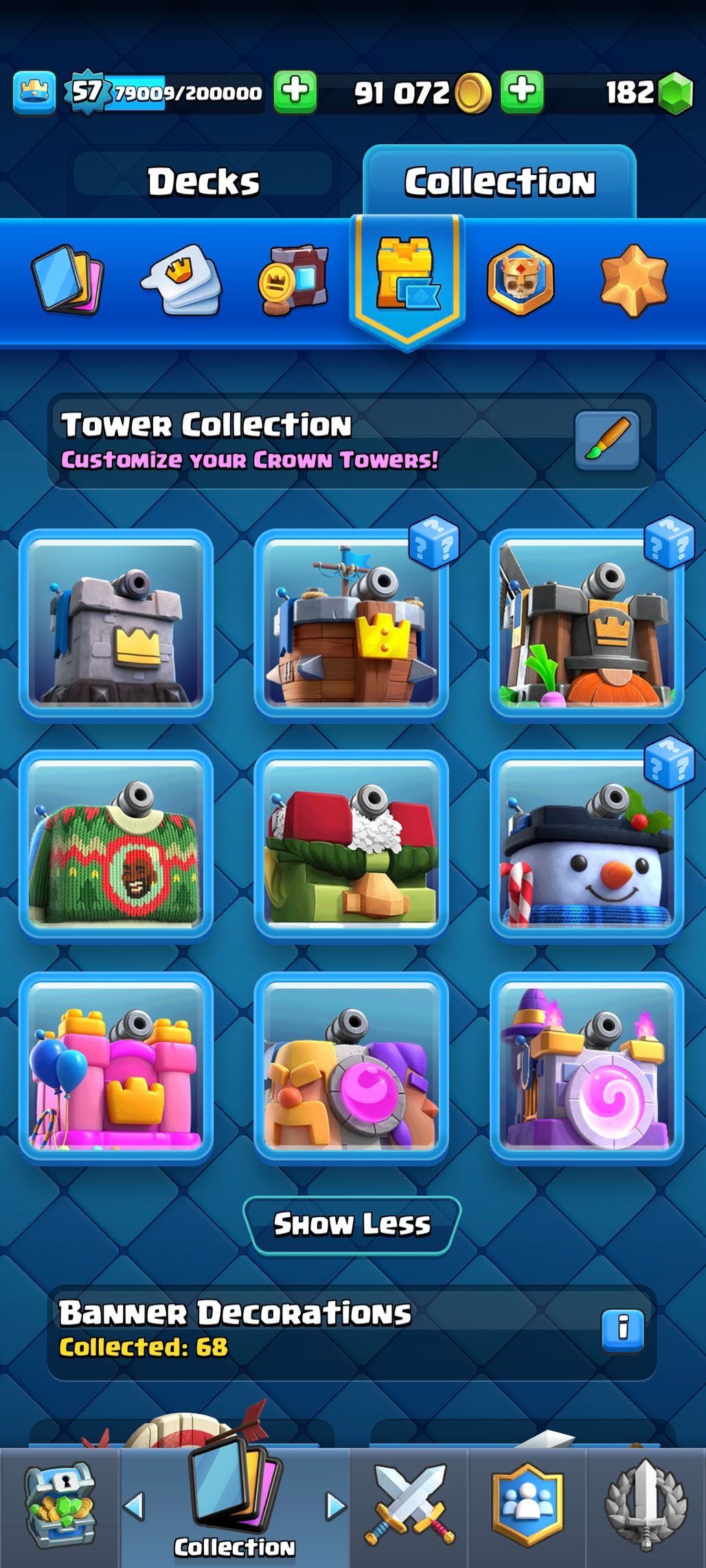This screenshot has width=706, height=1568.
Task: Open the skull badge collection icon
Action: pyautogui.click(x=520, y=281)
